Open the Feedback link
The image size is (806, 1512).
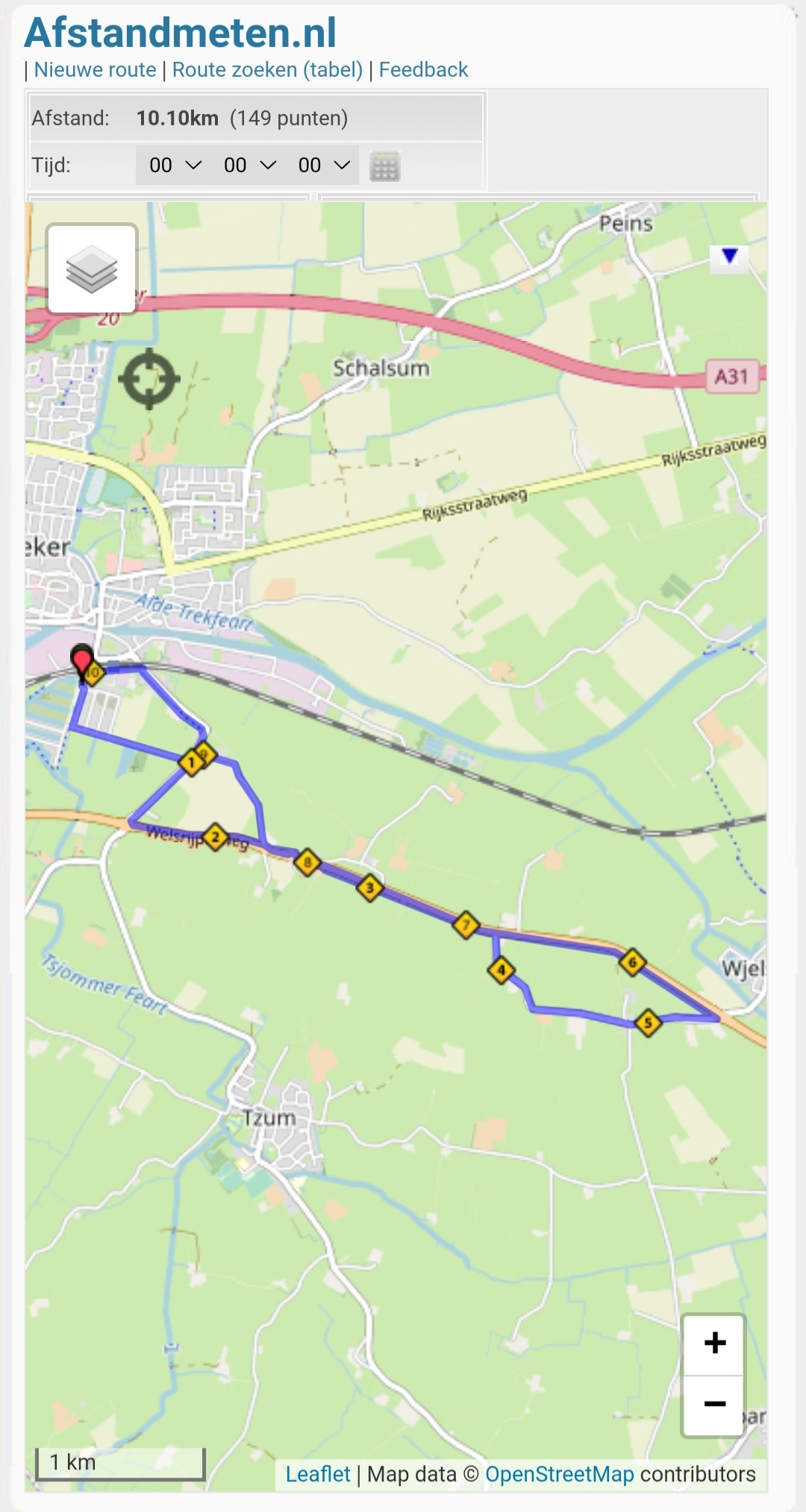423,70
